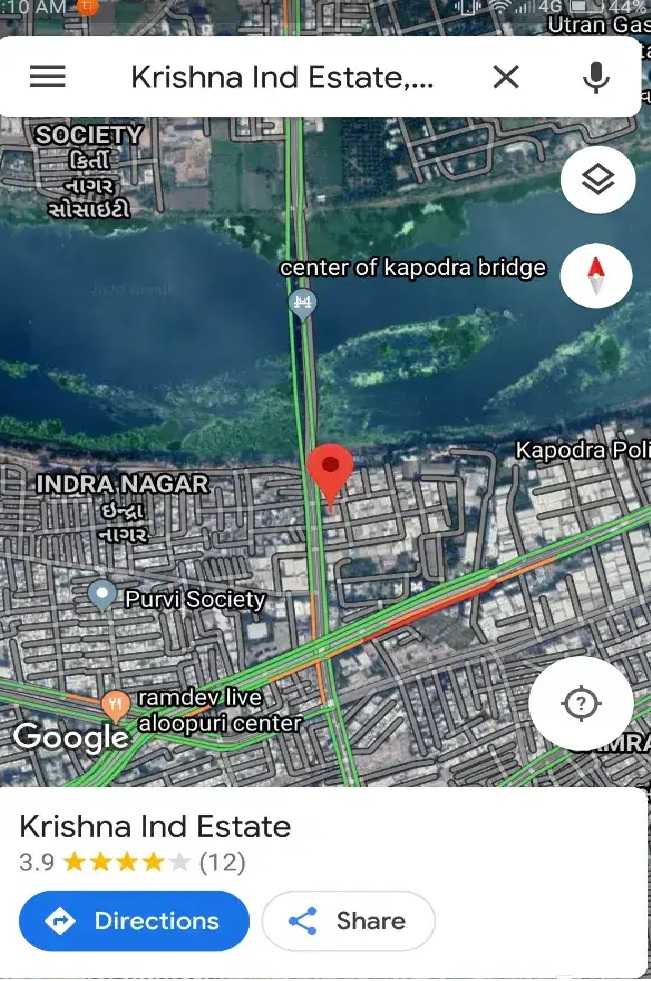The width and height of the screenshot is (651, 981).
Task: Reset map orientation using the compass
Action: 597,275
